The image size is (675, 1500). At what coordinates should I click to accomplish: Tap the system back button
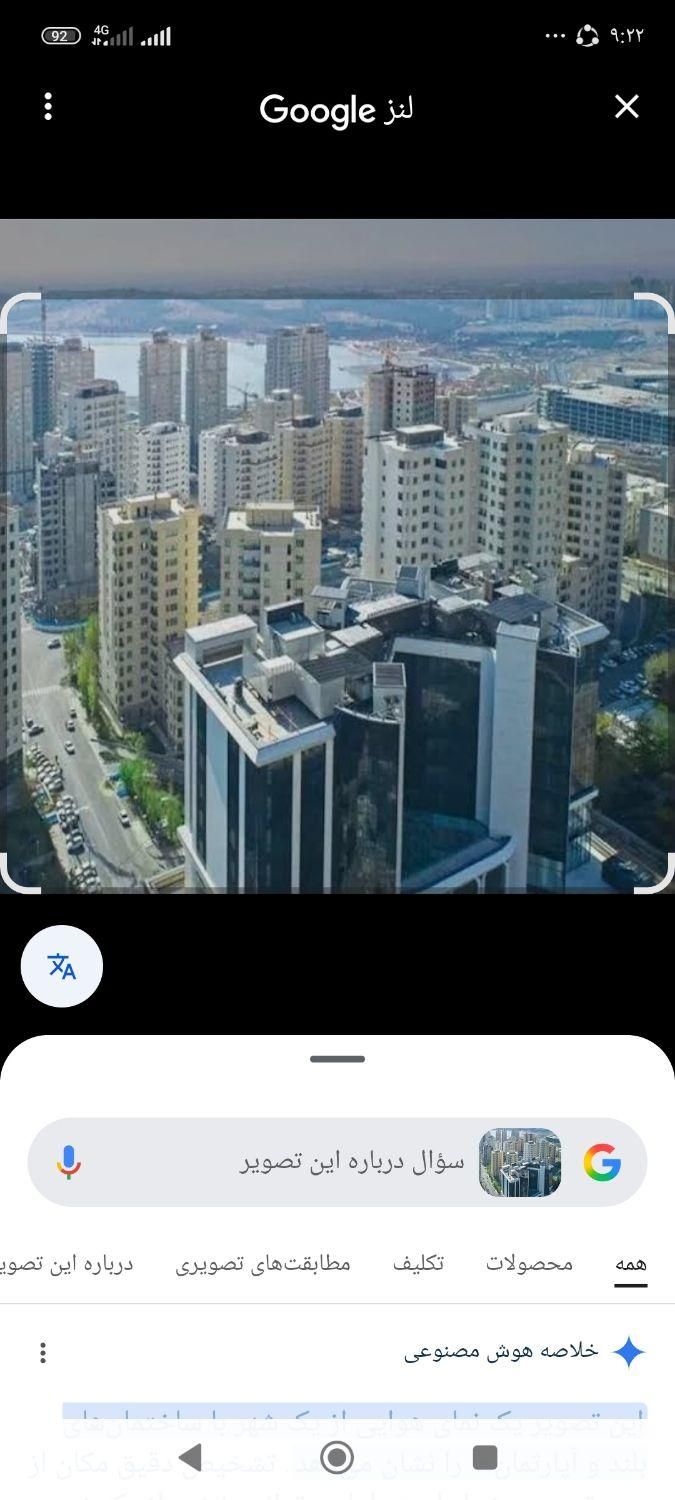(190, 1457)
